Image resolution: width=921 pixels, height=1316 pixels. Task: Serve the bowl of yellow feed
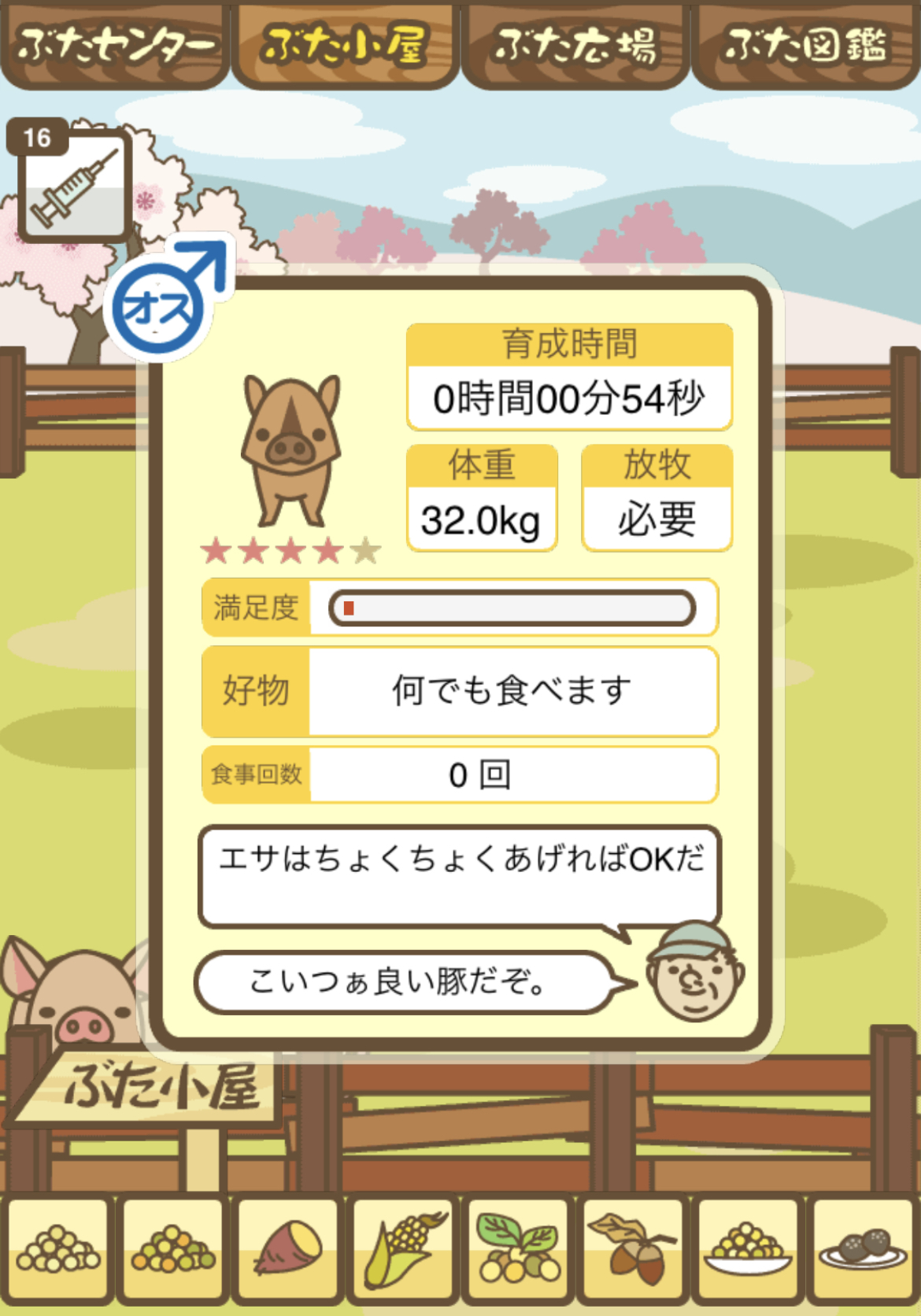click(748, 1250)
